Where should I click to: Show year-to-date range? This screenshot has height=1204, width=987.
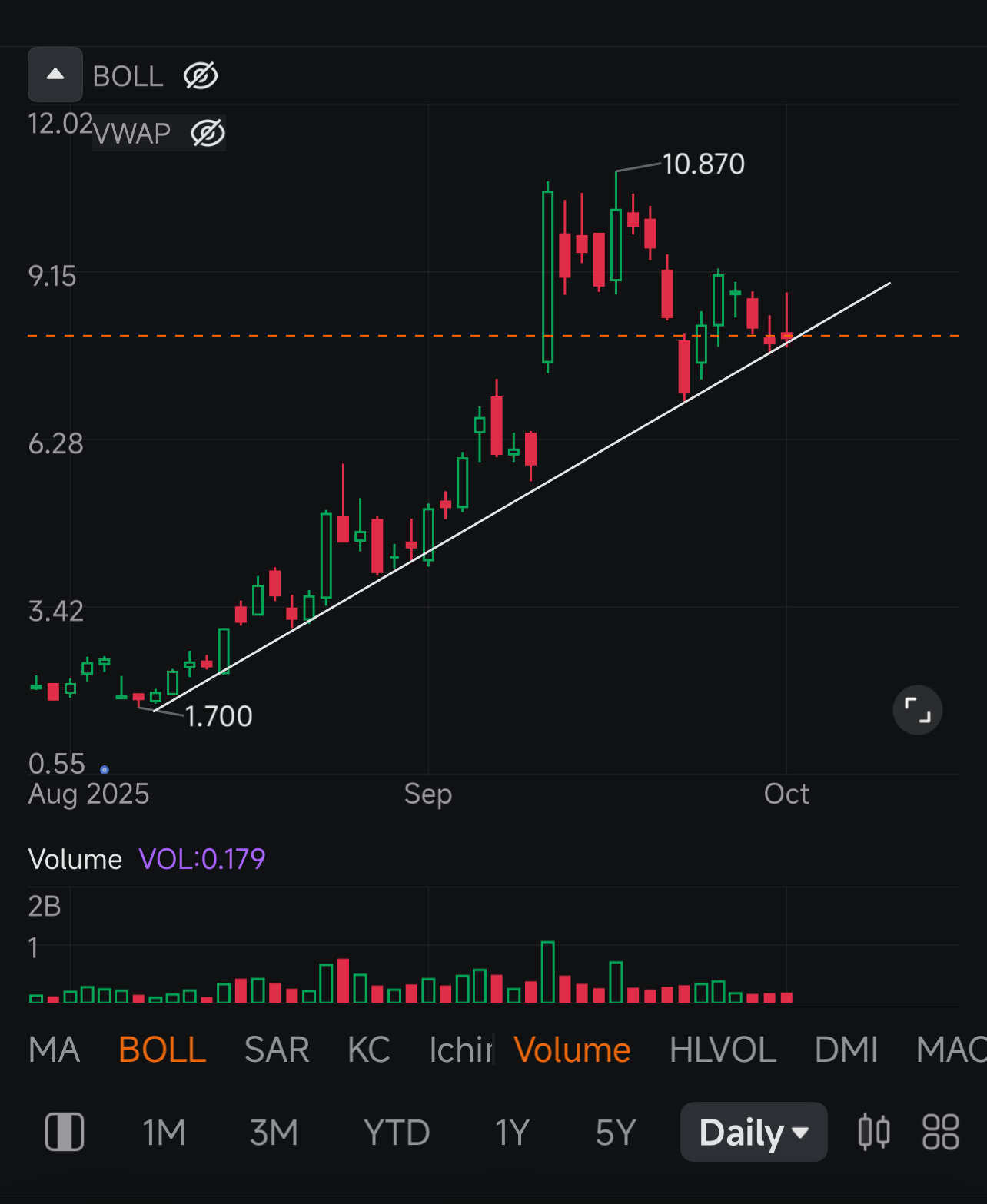click(x=396, y=1133)
